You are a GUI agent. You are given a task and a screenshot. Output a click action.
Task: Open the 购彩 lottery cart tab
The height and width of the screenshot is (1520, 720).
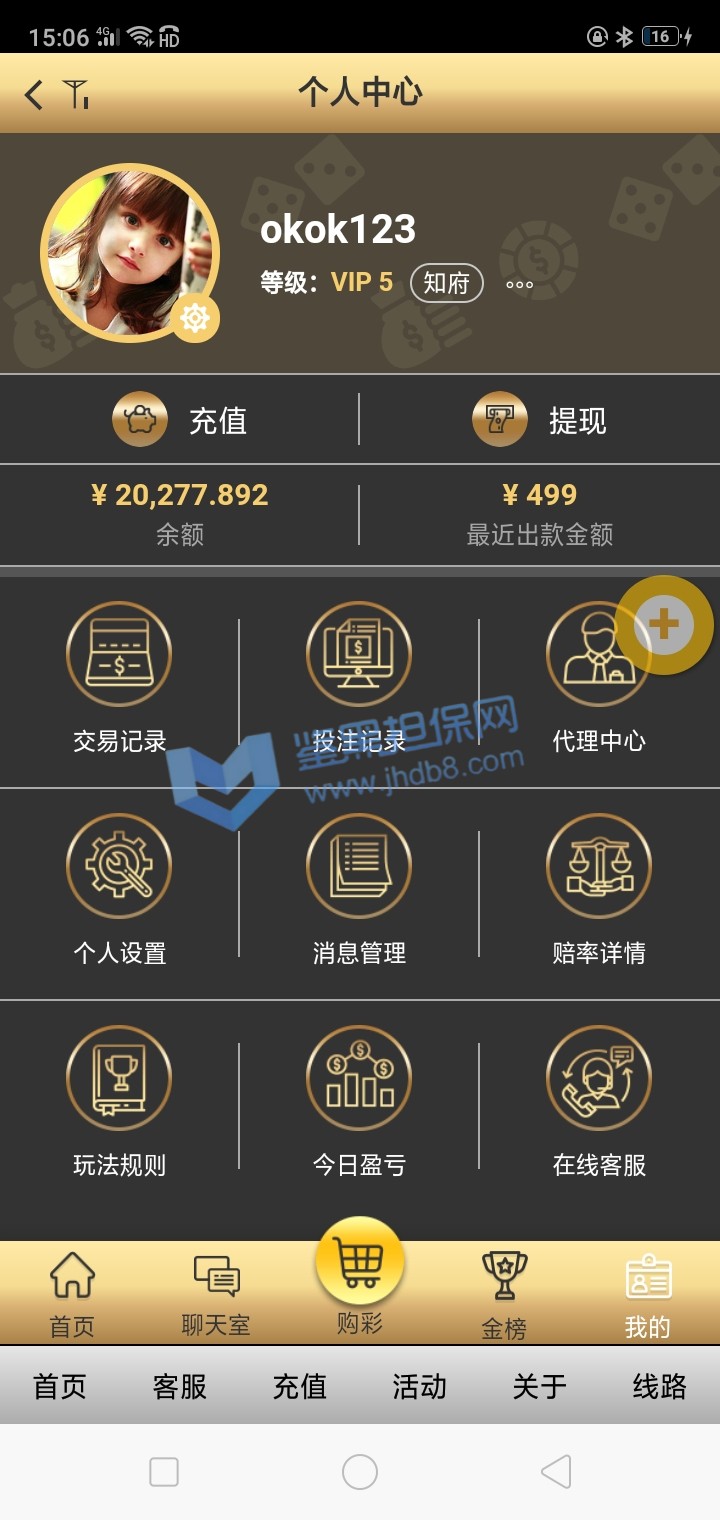tap(359, 1275)
